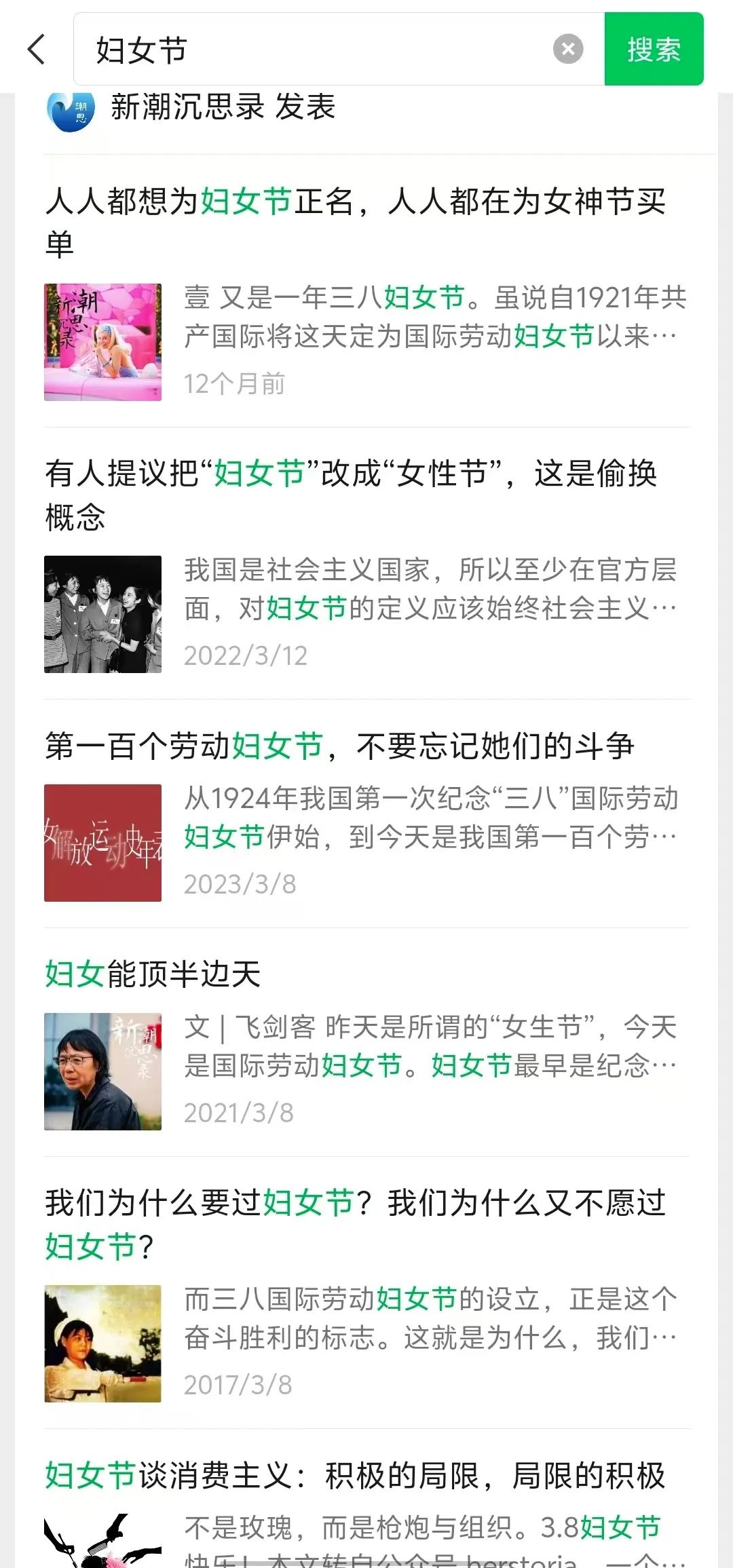Tap the green 搜索 button
Screen dimensions: 733x1568
(654, 50)
